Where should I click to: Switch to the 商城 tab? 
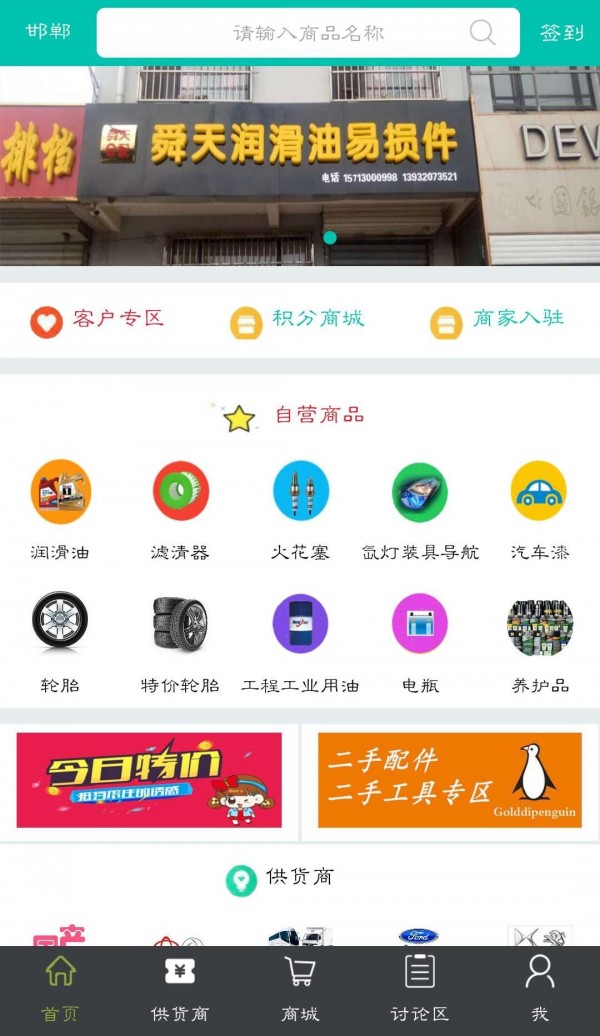point(300,988)
